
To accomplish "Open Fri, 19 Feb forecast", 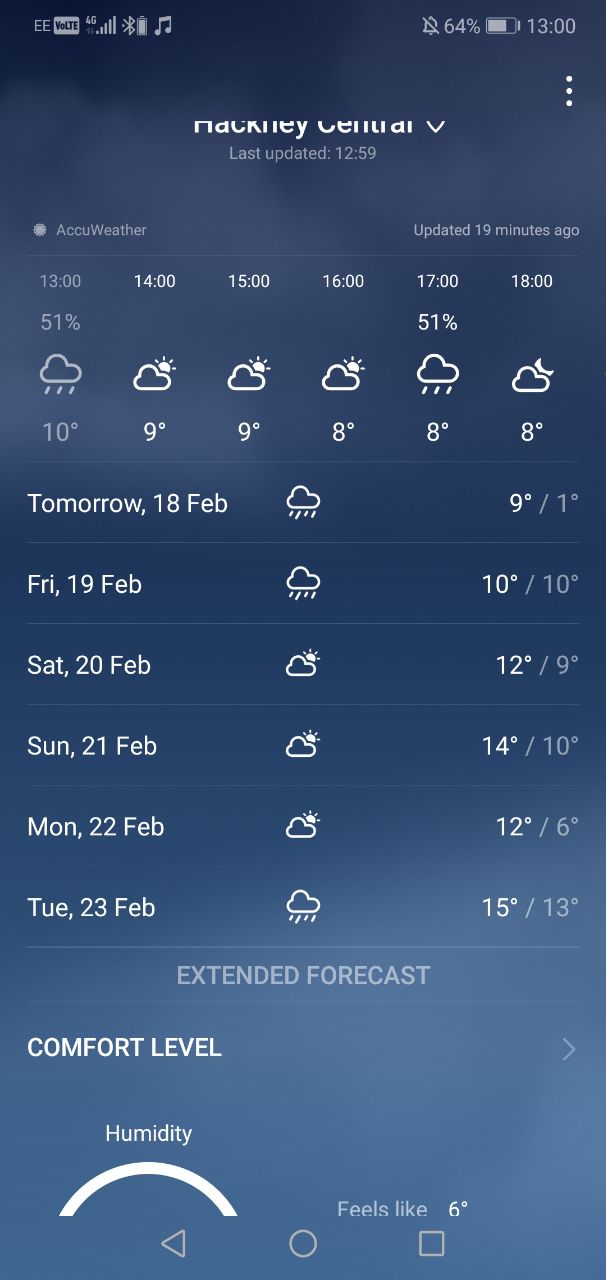I will click(303, 583).
